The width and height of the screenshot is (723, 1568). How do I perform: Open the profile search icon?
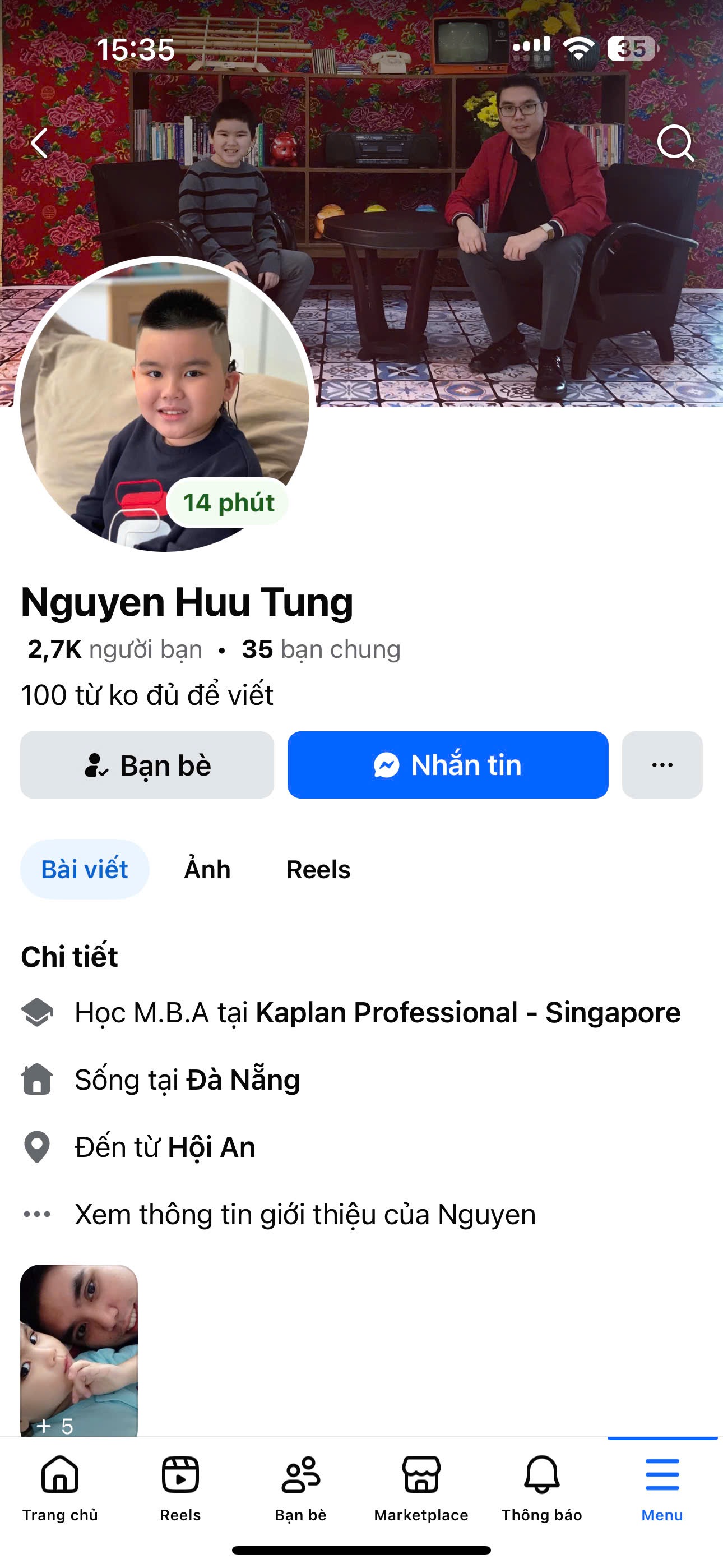[675, 143]
